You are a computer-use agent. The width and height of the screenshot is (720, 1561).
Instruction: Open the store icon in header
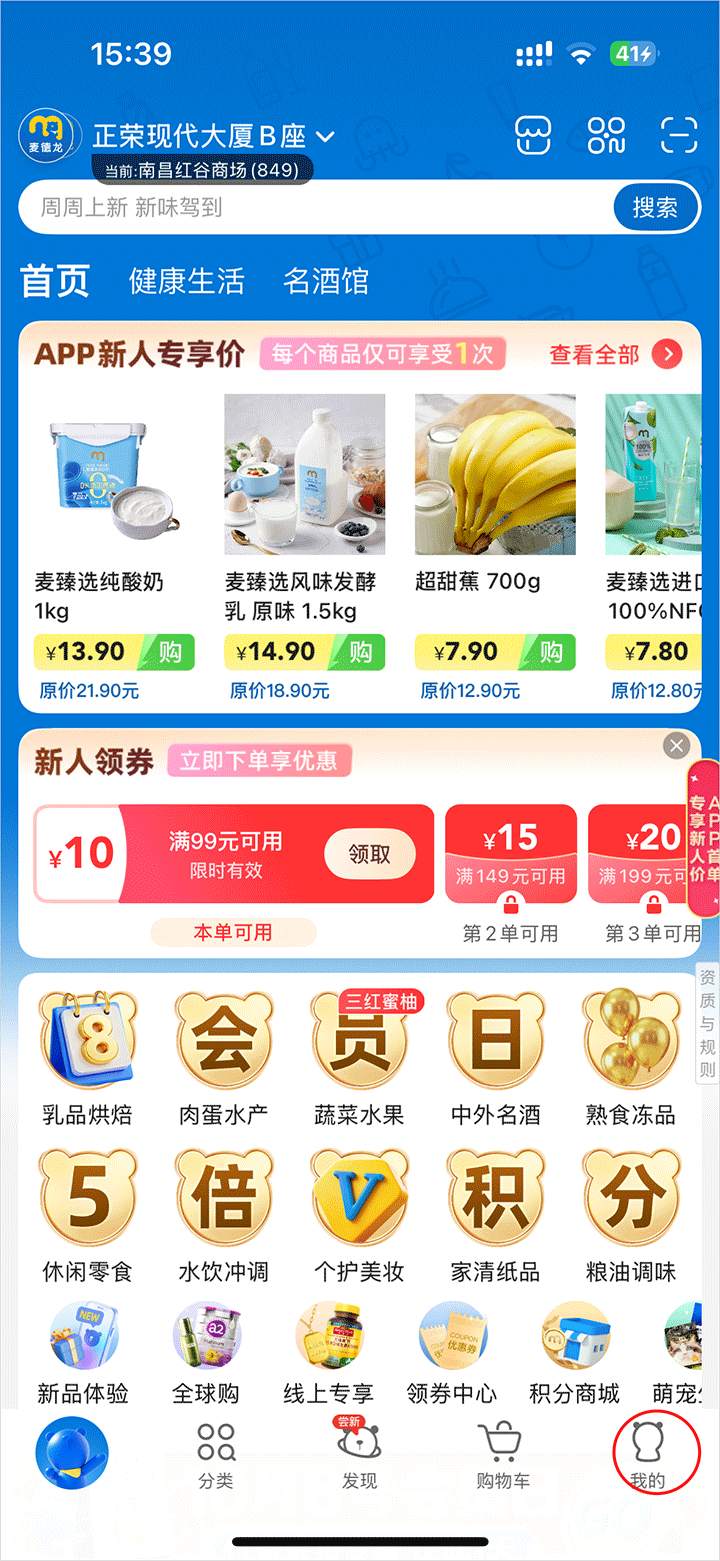533,135
